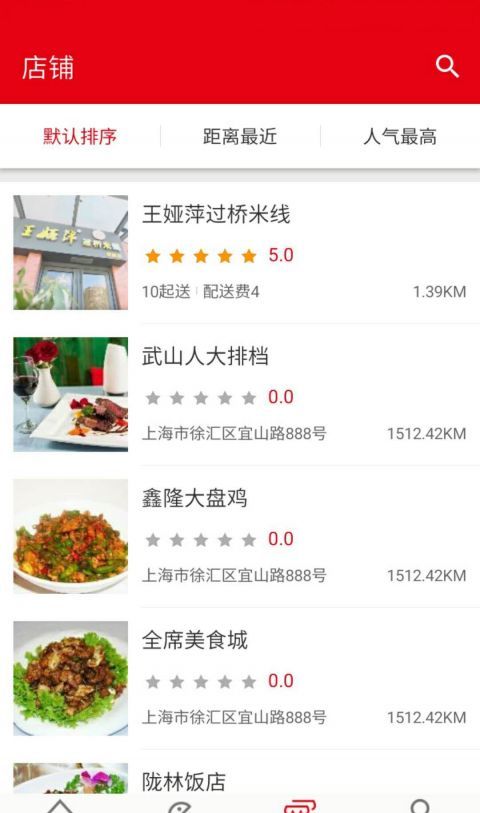Sort shops by 距离最近
480x813 pixels.
tap(240, 136)
